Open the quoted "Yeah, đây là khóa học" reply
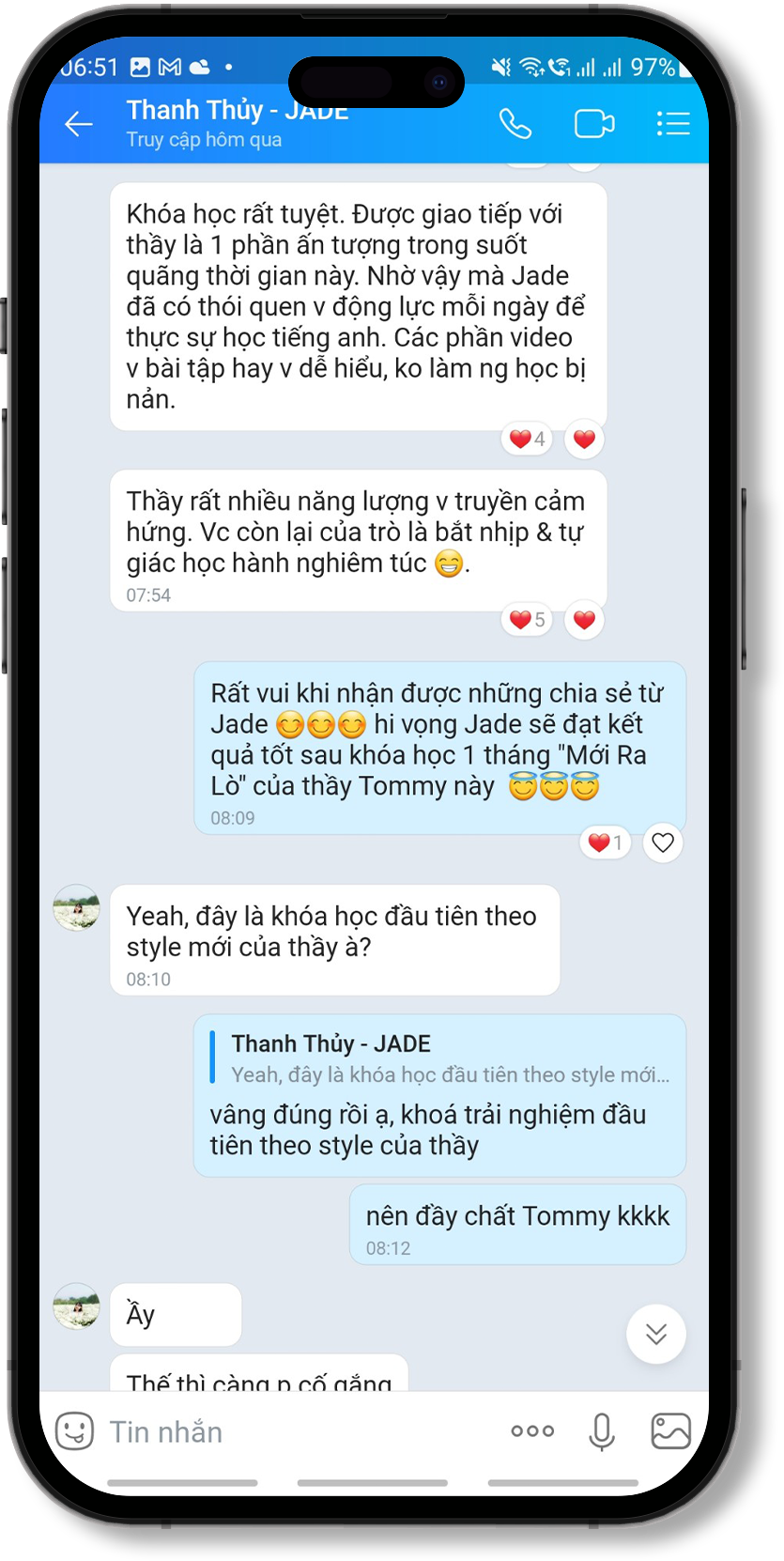 440,1059
